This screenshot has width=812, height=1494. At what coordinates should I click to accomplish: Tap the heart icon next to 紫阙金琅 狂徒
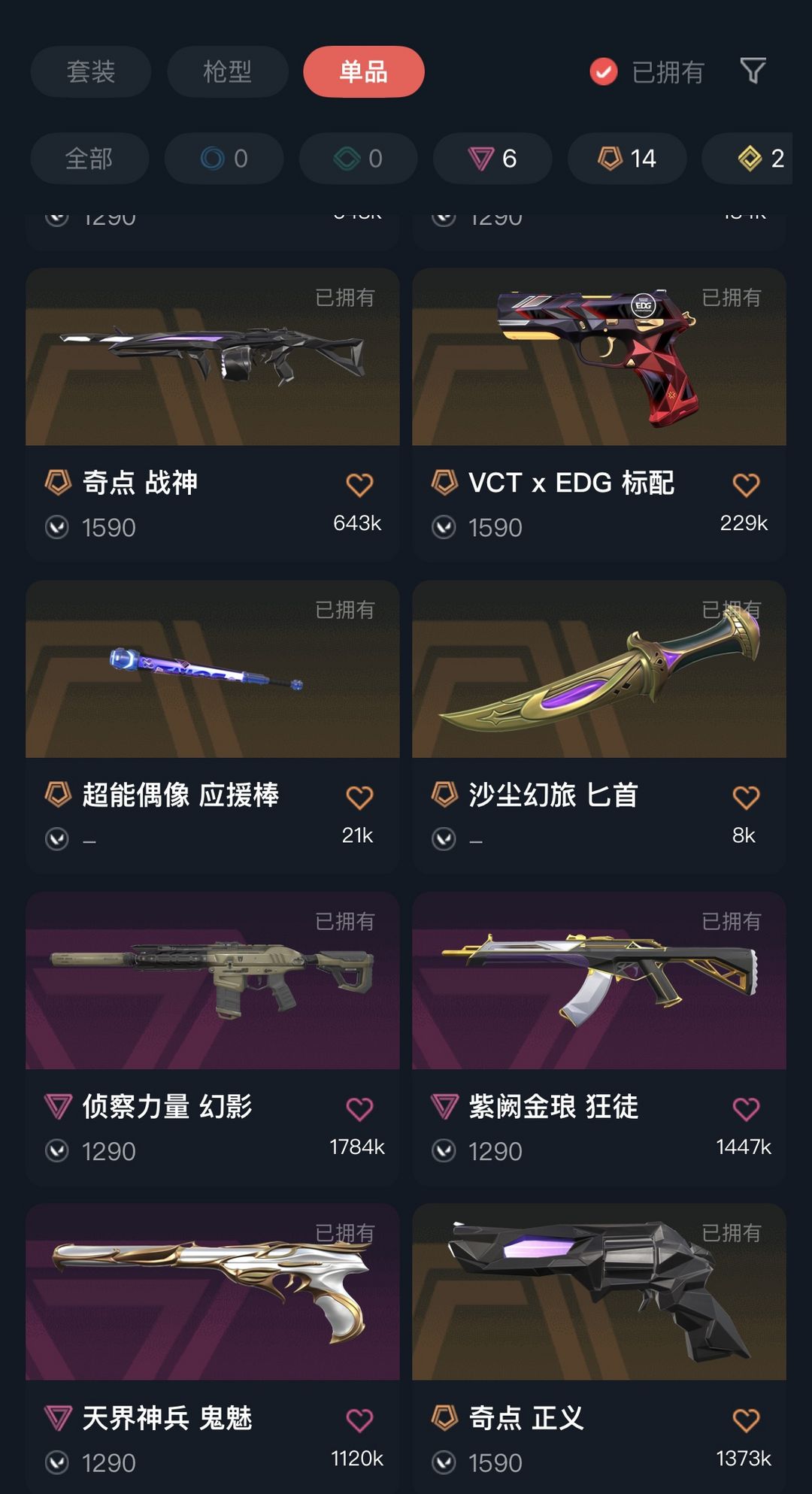point(747,1108)
